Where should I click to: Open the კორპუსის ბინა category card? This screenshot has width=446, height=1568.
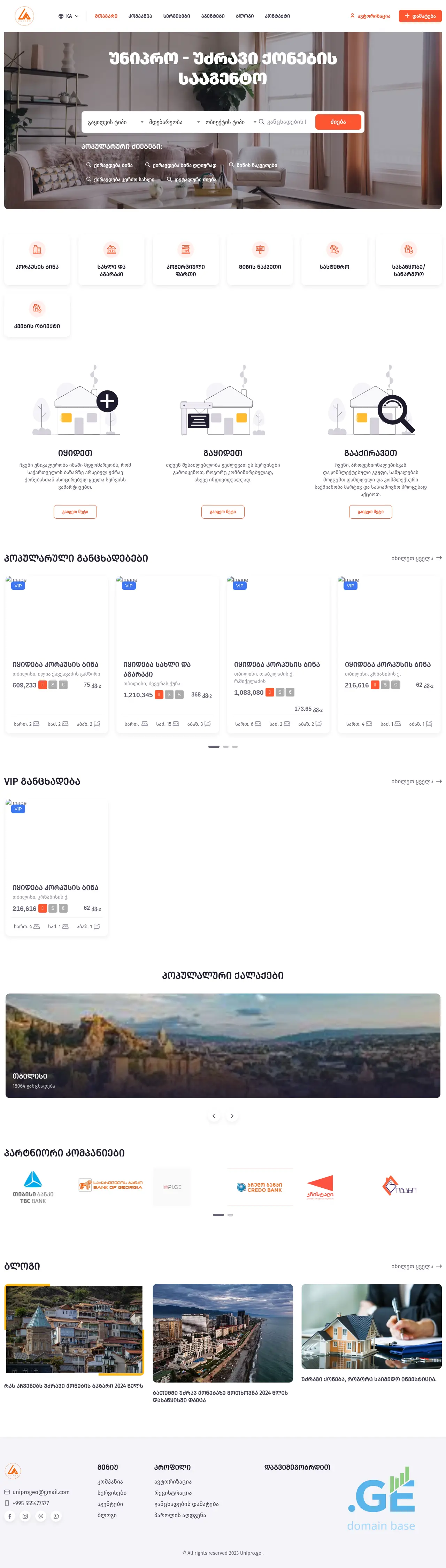click(x=37, y=258)
